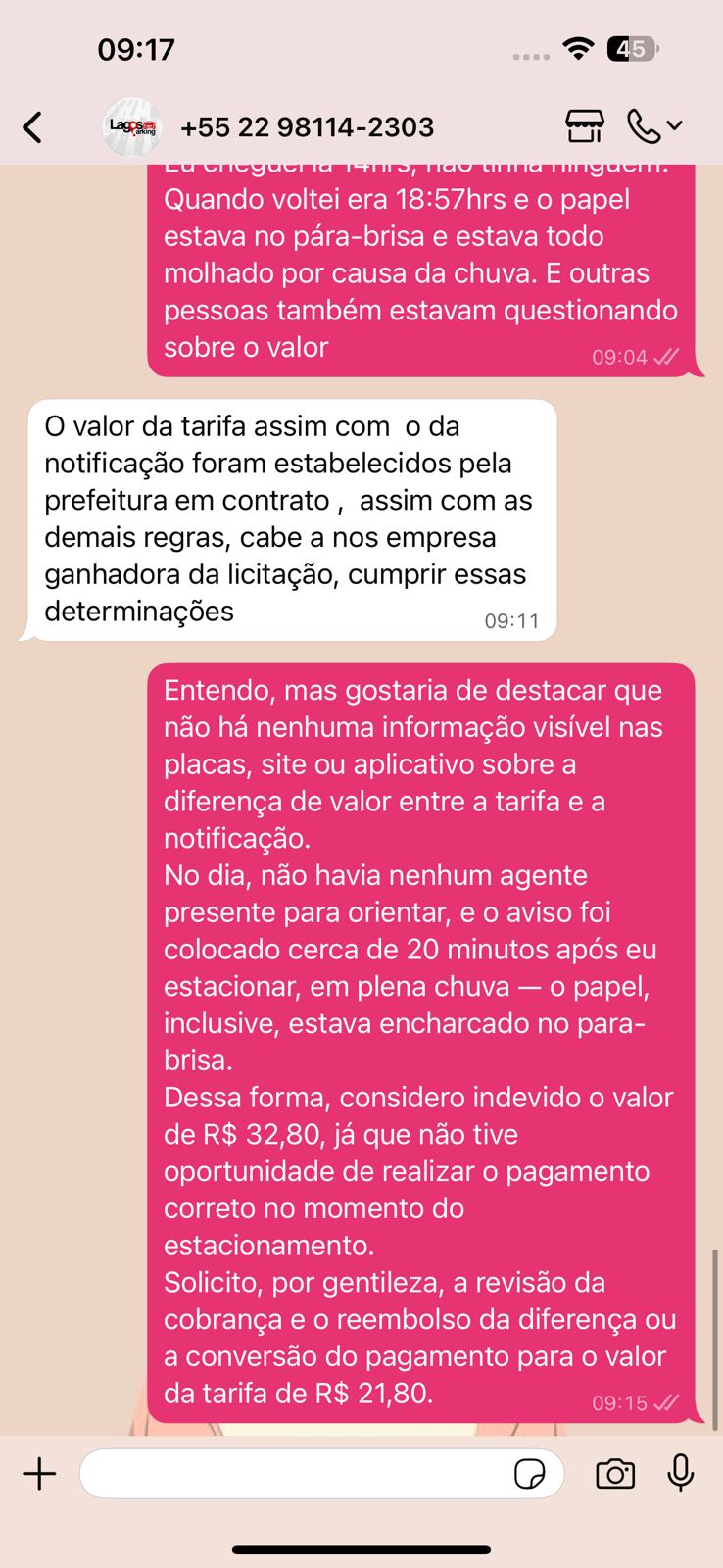Image resolution: width=723 pixels, height=1568 pixels.
Task: Record a voice message with microphone
Action: point(681,1473)
